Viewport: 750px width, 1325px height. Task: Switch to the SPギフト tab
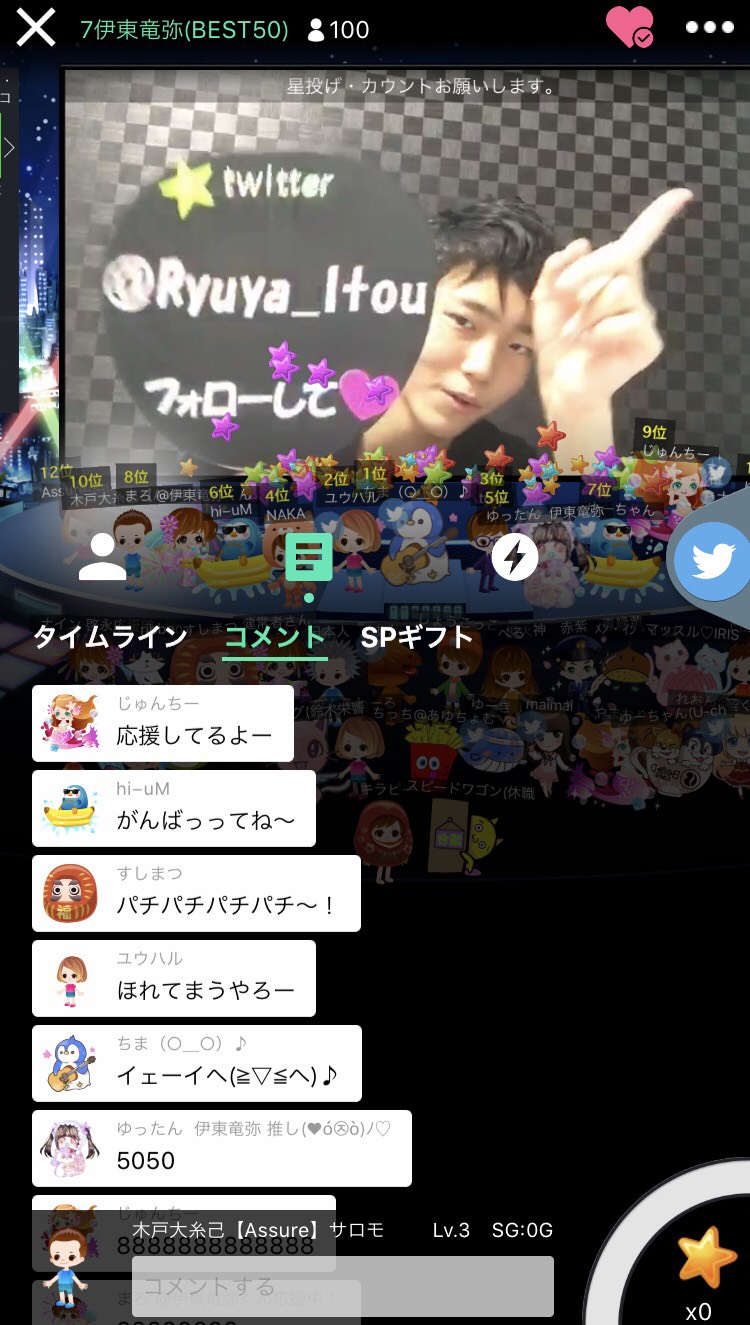[417, 638]
